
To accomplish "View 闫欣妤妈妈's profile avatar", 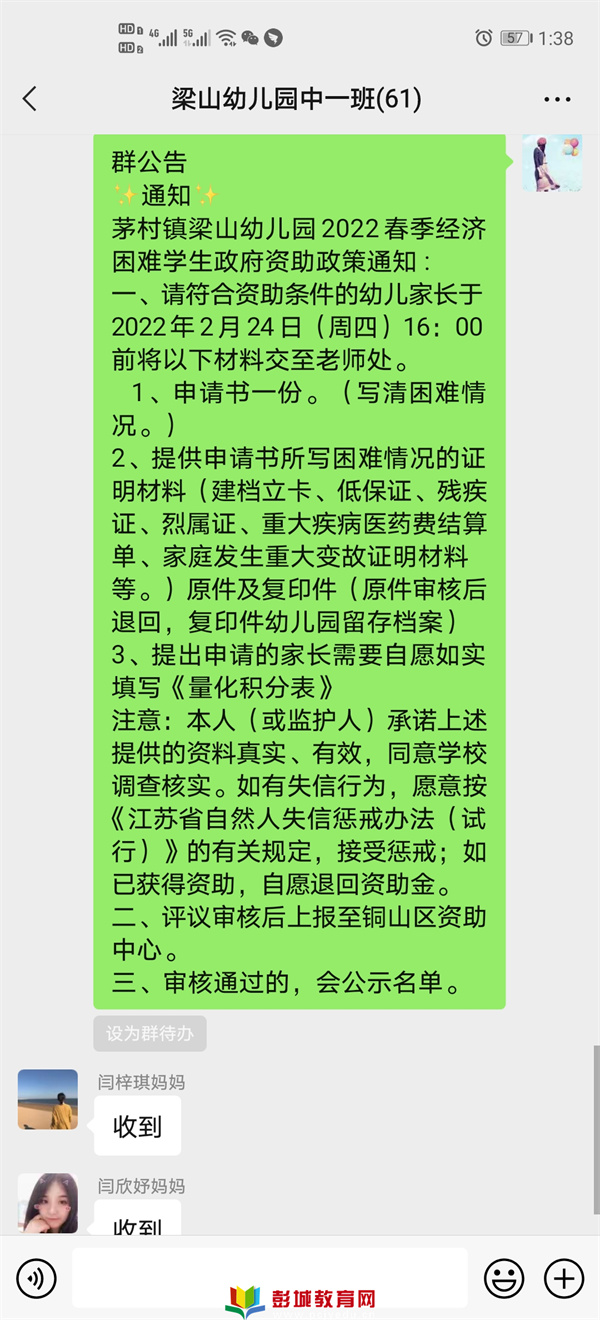I will point(48,1203).
